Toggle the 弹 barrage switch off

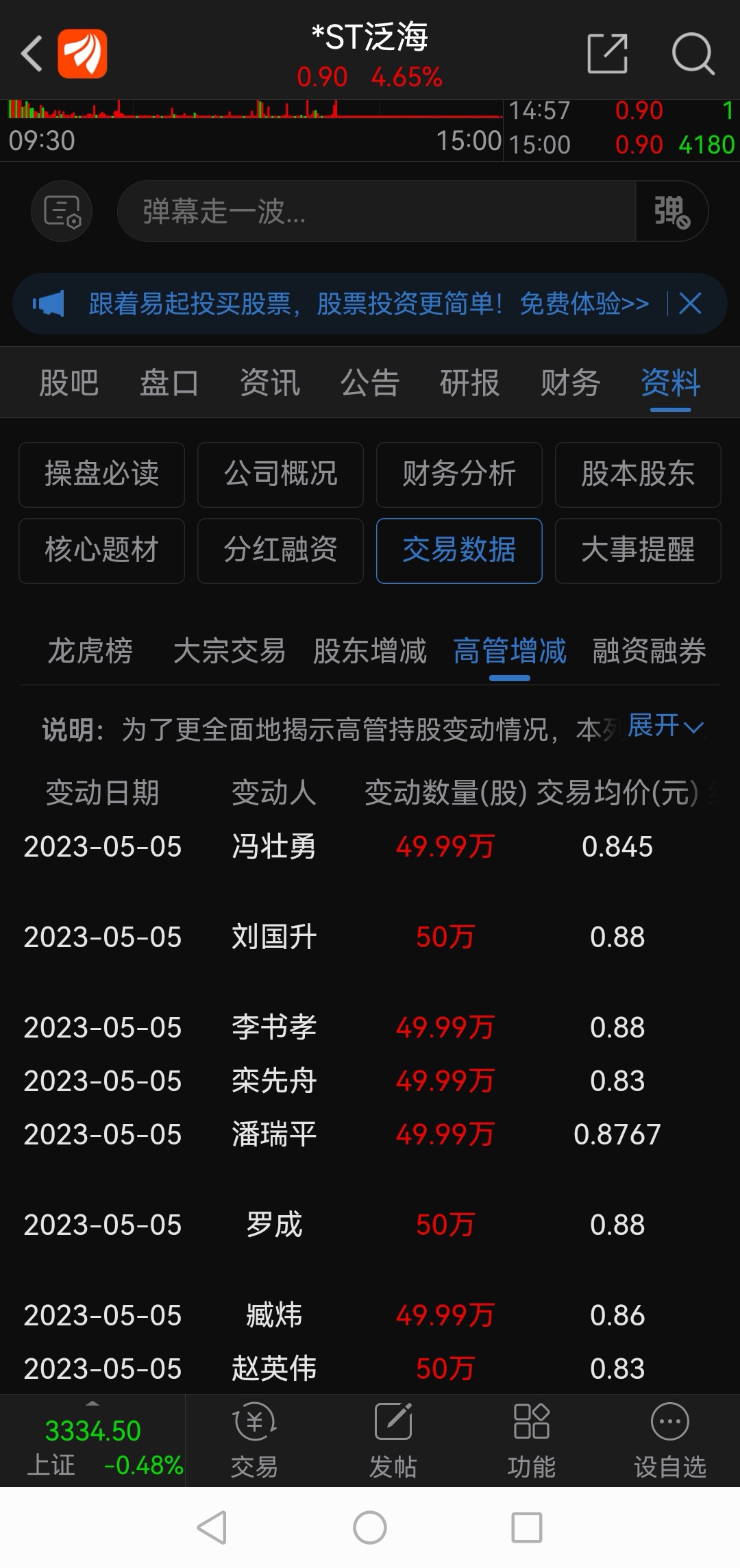(671, 211)
